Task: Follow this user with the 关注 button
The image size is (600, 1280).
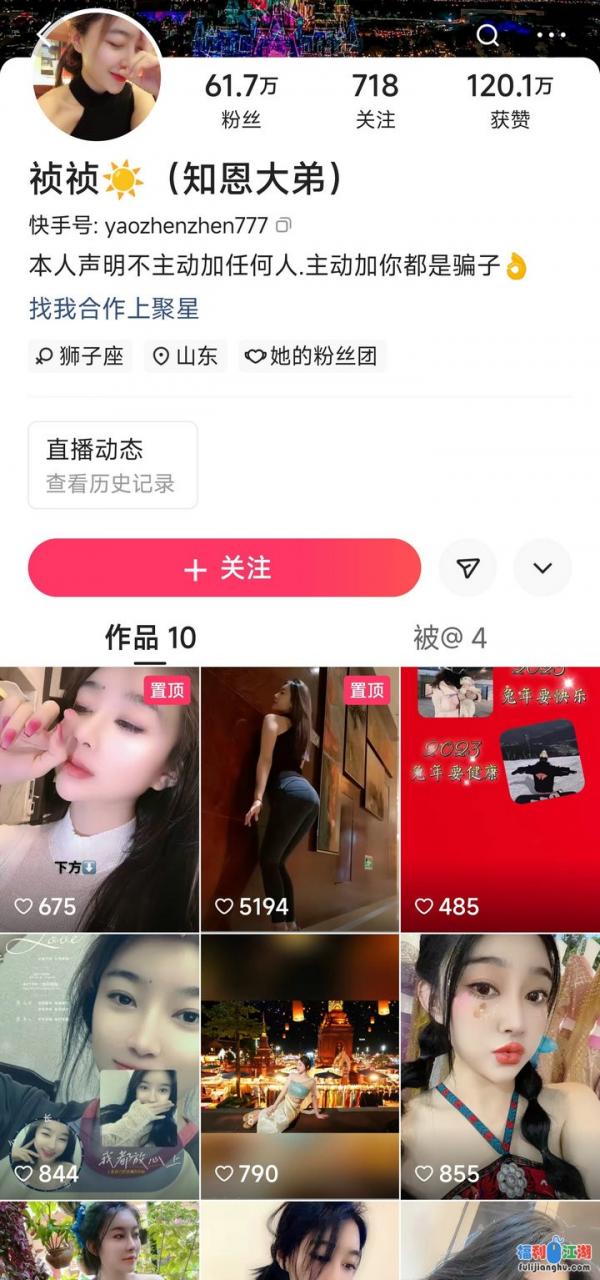Action: coord(224,568)
